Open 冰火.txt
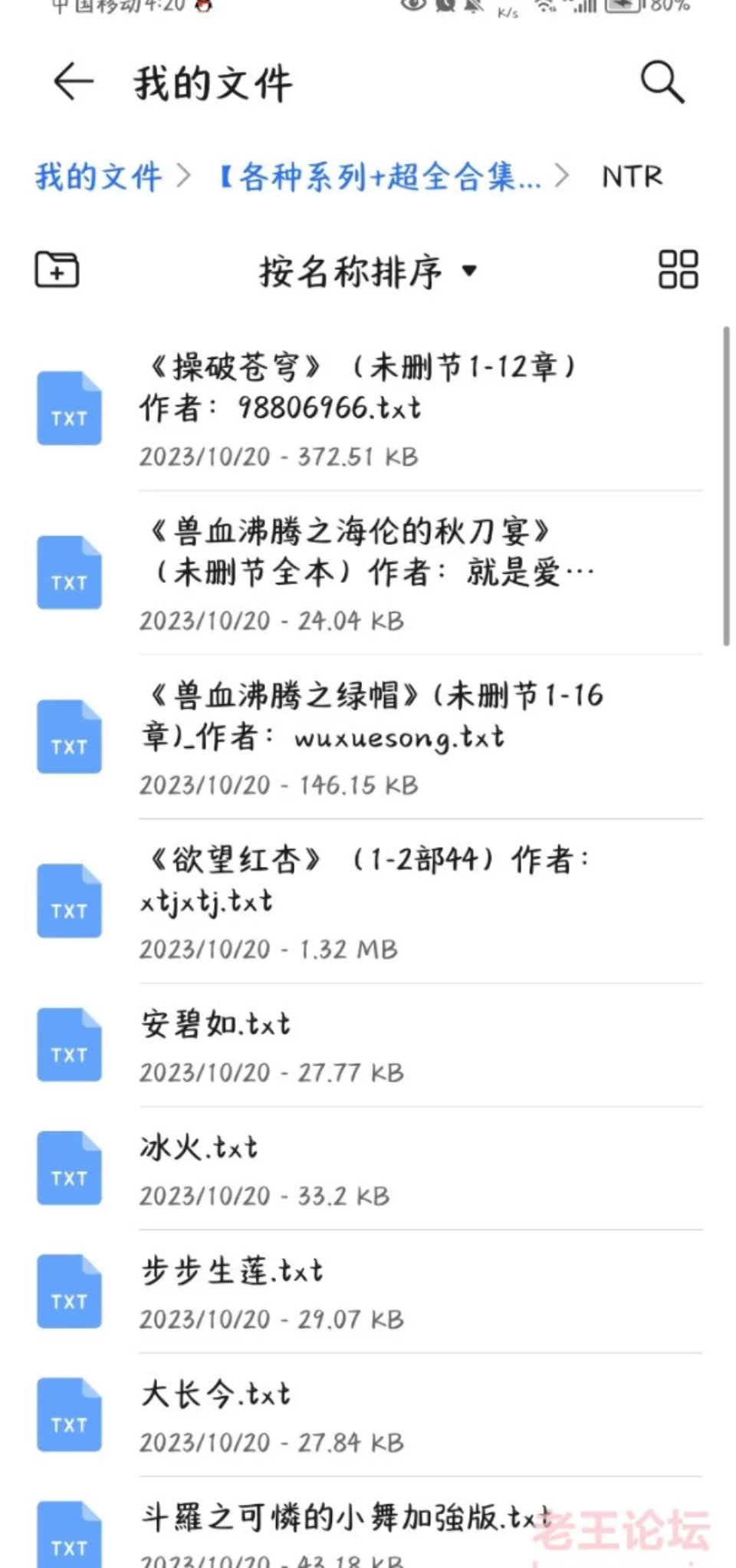The height and width of the screenshot is (1568, 736). point(368,1169)
